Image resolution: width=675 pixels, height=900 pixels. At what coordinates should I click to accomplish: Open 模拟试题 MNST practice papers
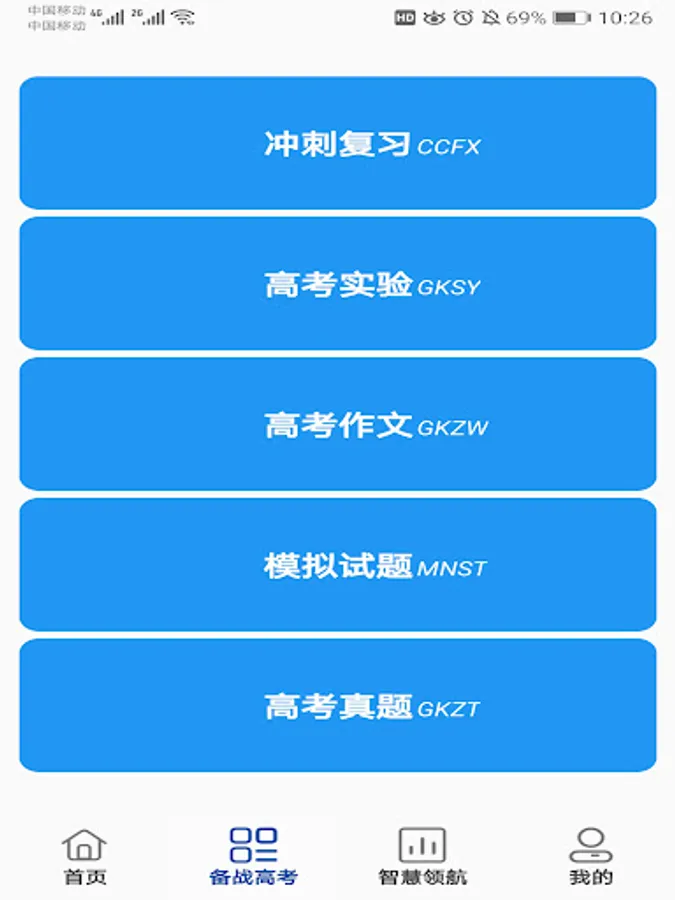(x=337, y=565)
